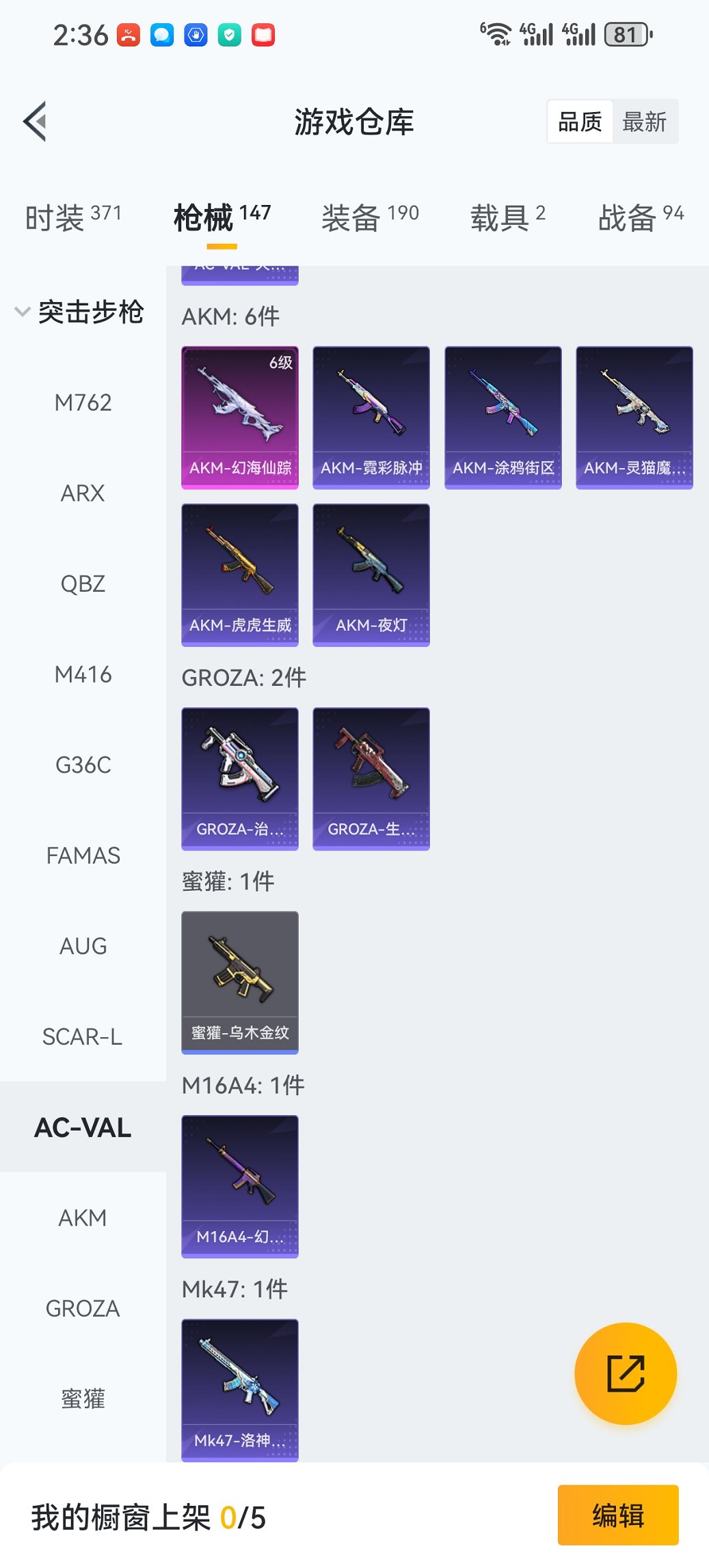This screenshot has width=709, height=1568.
Task: Switch to the 装备 tab
Action: tap(369, 217)
